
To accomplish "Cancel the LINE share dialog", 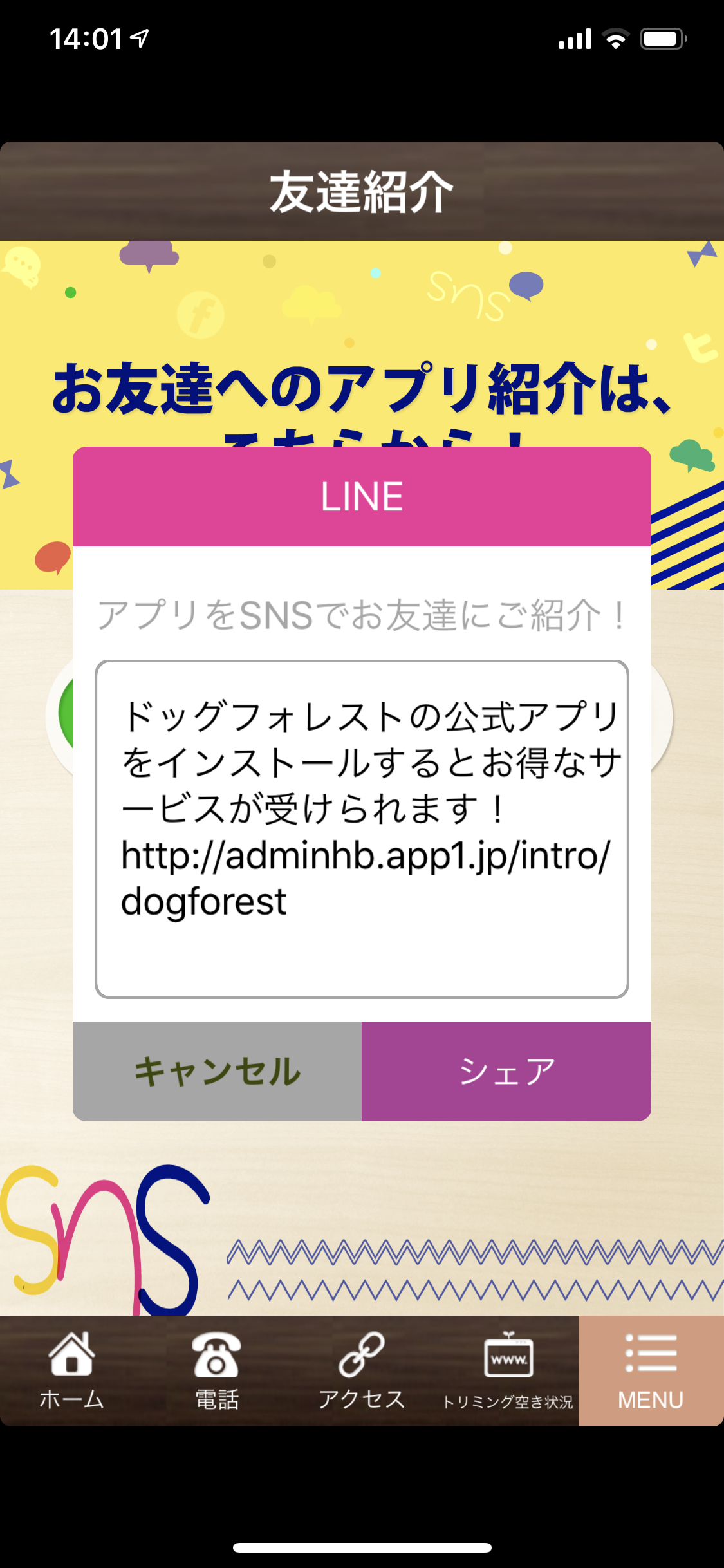I will coord(218,1071).
